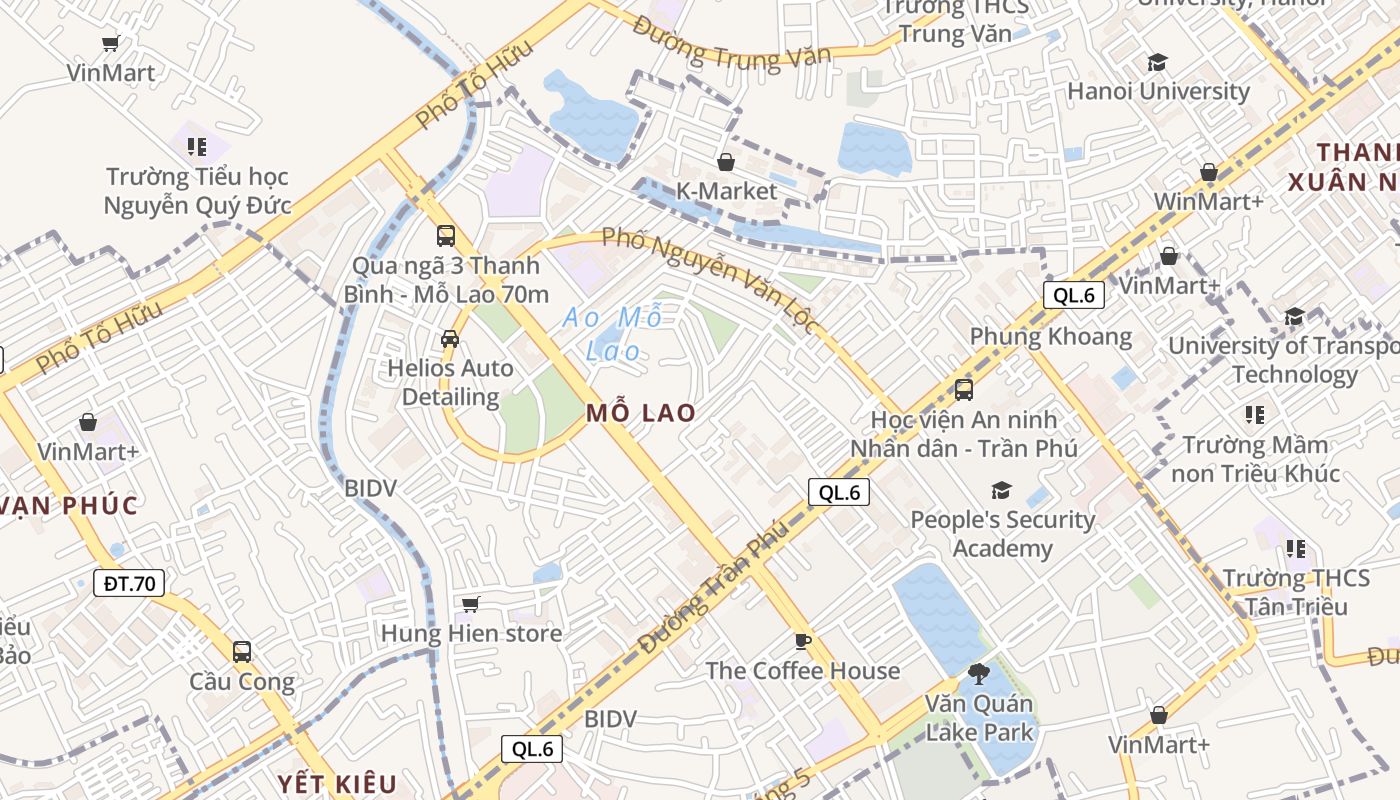The width and height of the screenshot is (1400, 800).
Task: Open the Hanoi University marker
Action: point(1158,63)
